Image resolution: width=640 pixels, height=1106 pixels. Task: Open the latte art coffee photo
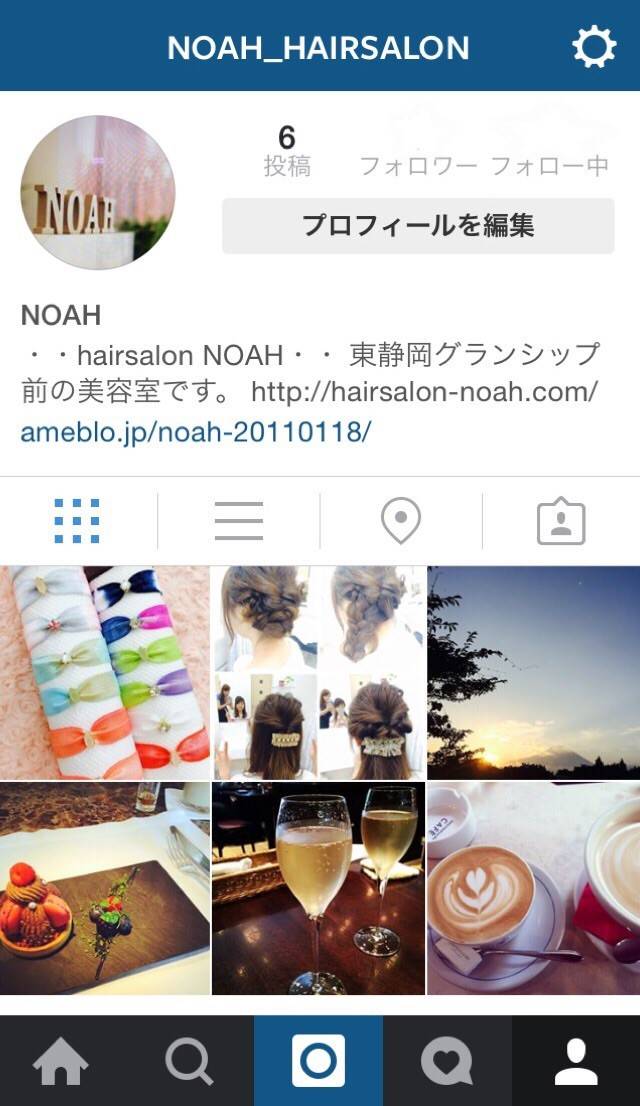[533, 888]
